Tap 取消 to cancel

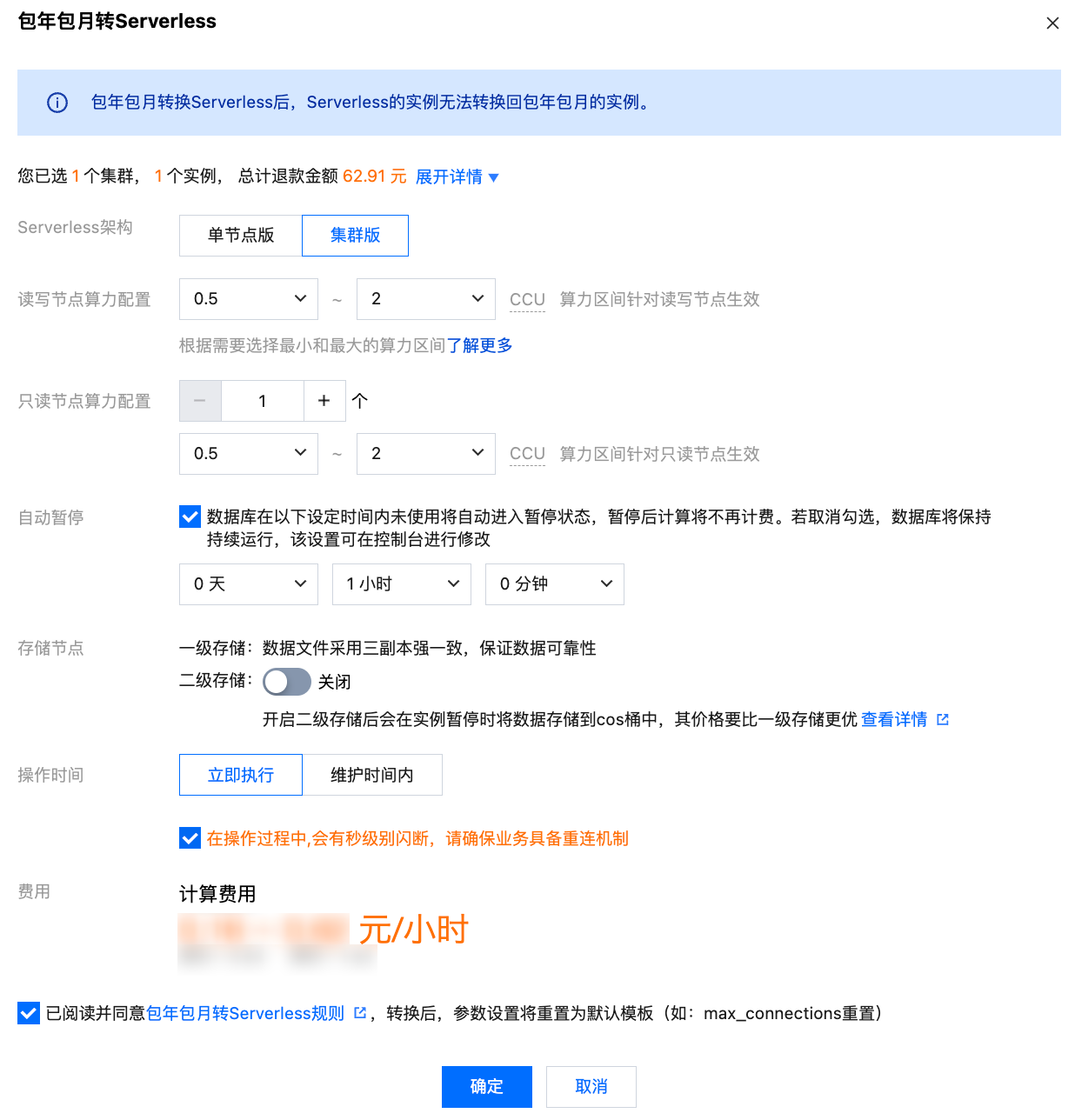coord(591,1087)
